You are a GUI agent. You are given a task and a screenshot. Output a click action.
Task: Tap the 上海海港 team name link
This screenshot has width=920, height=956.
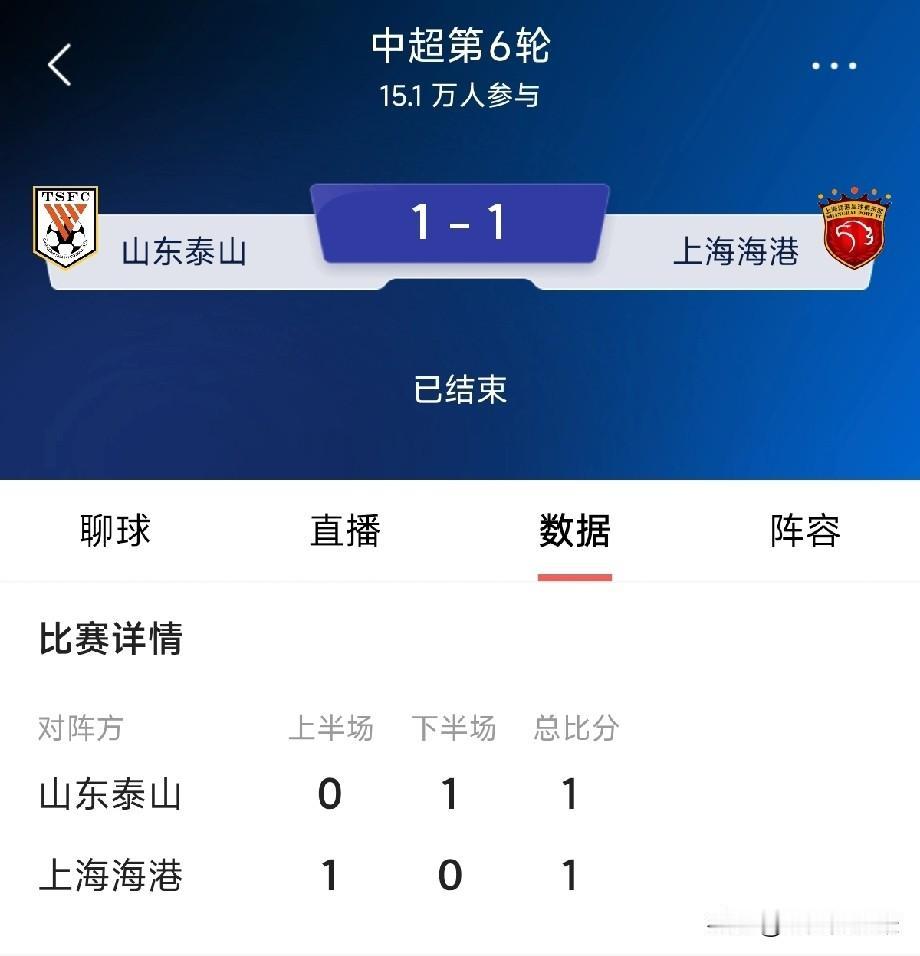tap(736, 253)
